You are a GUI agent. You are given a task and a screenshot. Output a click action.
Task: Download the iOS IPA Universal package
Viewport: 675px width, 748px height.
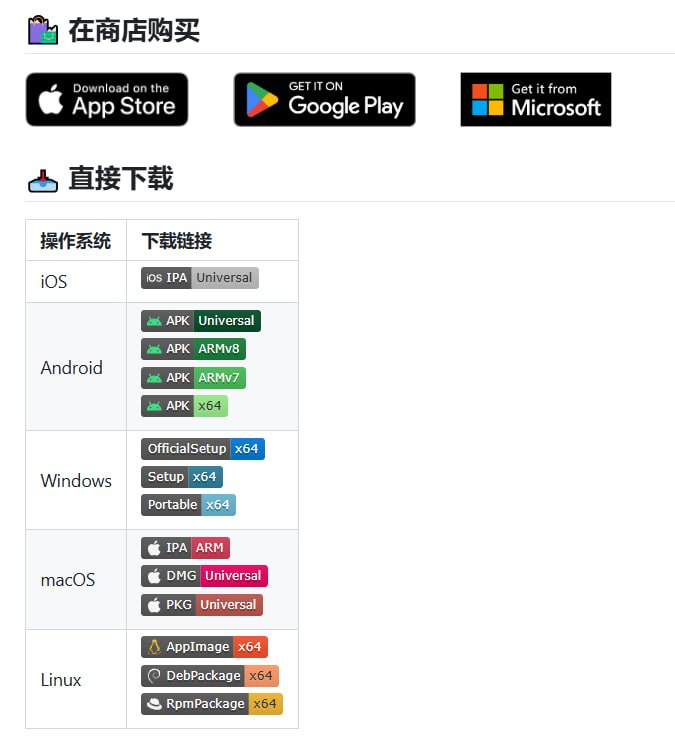[199, 278]
